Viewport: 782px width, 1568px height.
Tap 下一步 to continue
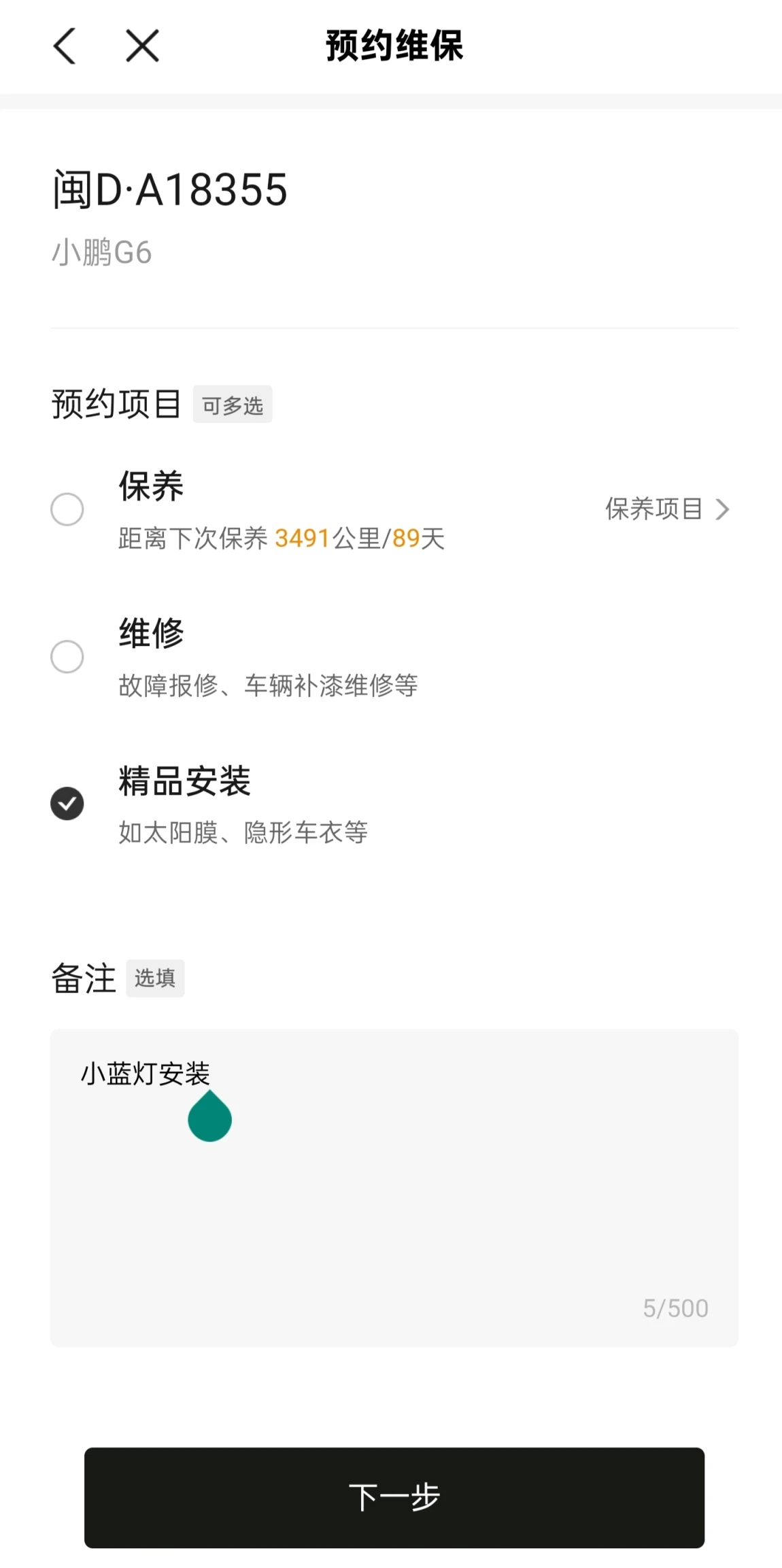click(394, 1498)
